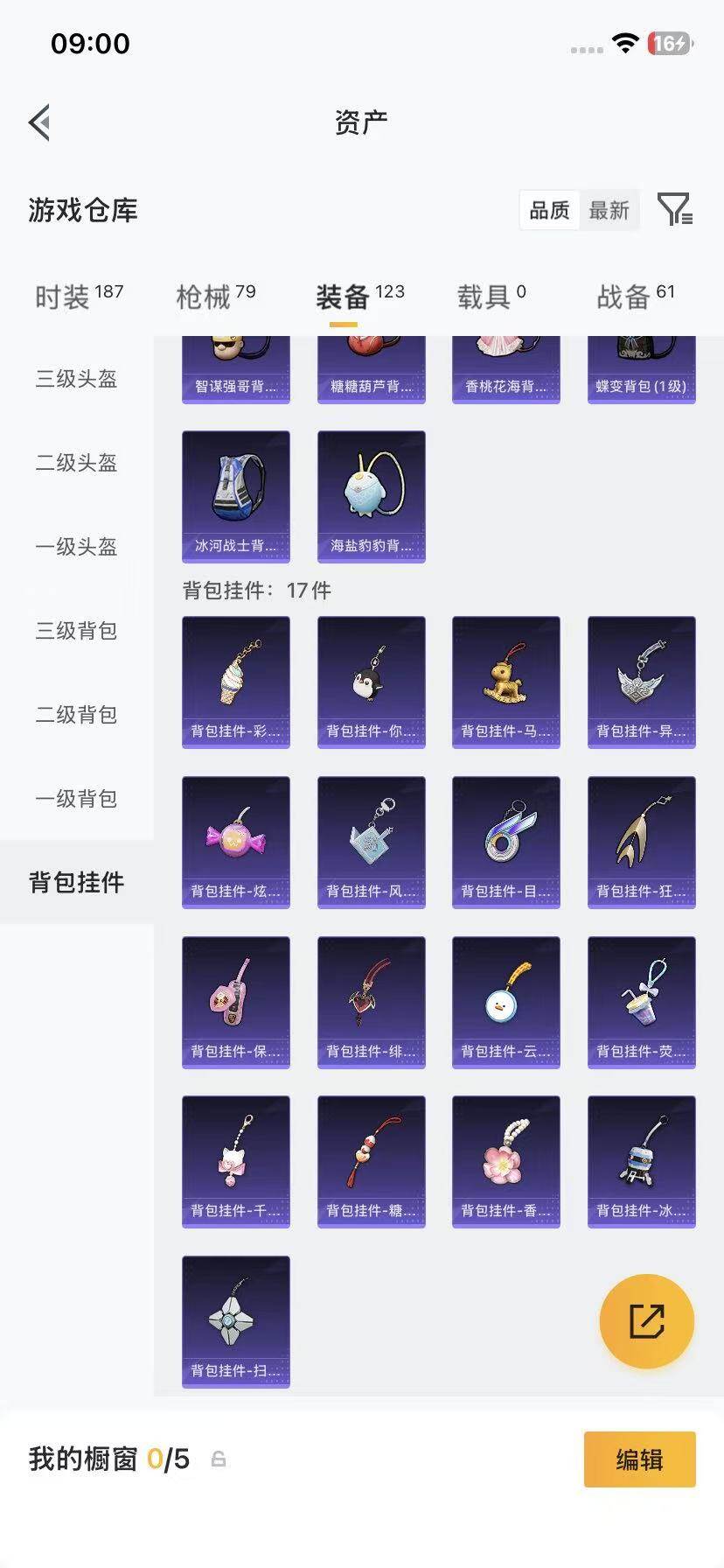Viewport: 724px width, 1568px height.
Task: Switch to the 载具 tab
Action: coord(491,297)
